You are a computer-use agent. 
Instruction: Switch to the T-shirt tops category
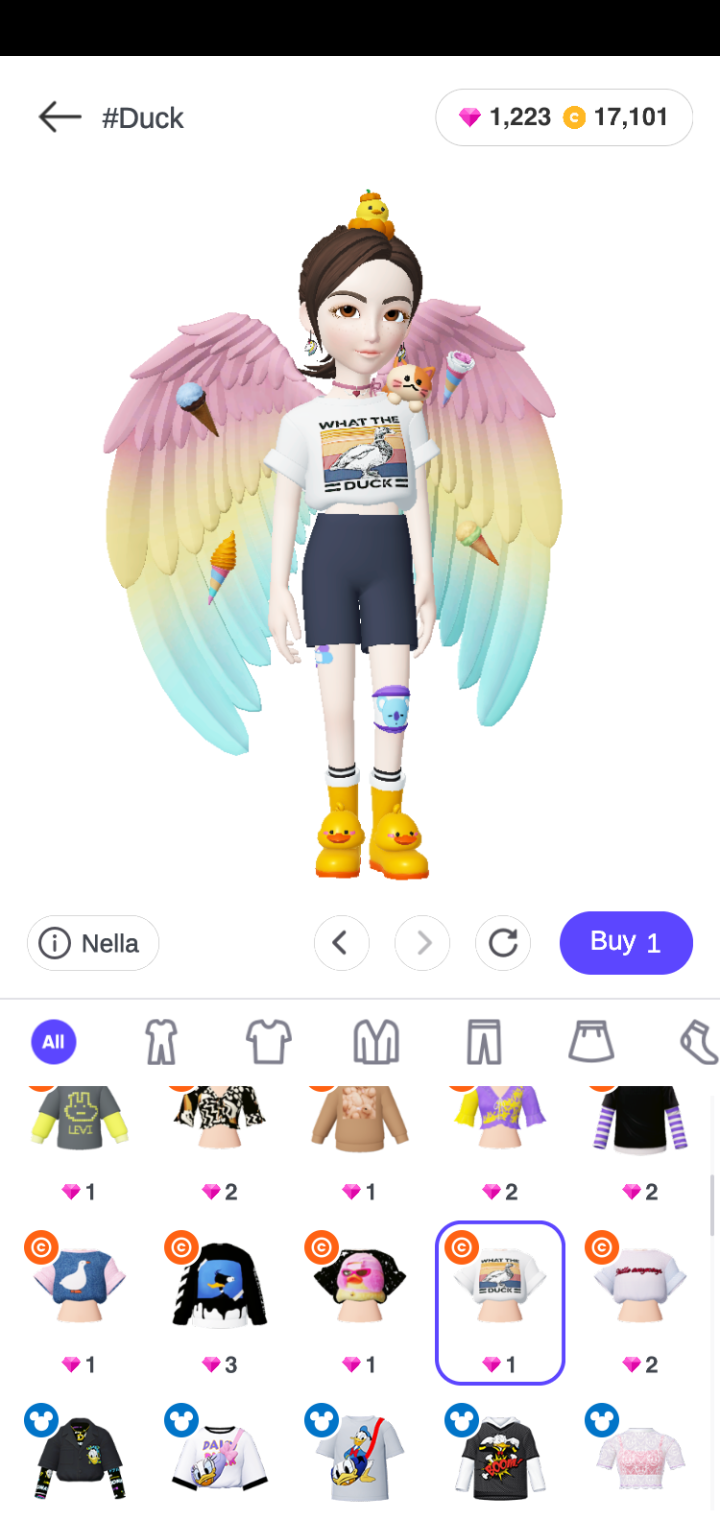click(x=268, y=1042)
